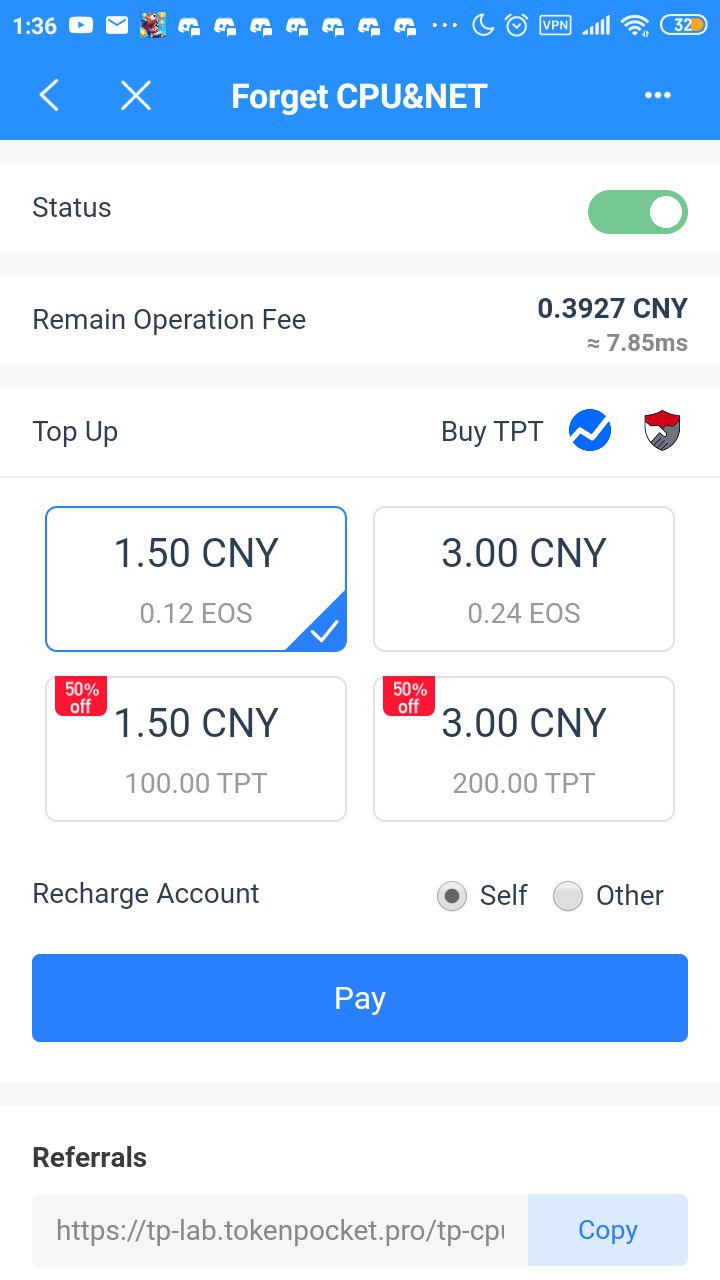Go back using the header arrow

pyautogui.click(x=49, y=96)
